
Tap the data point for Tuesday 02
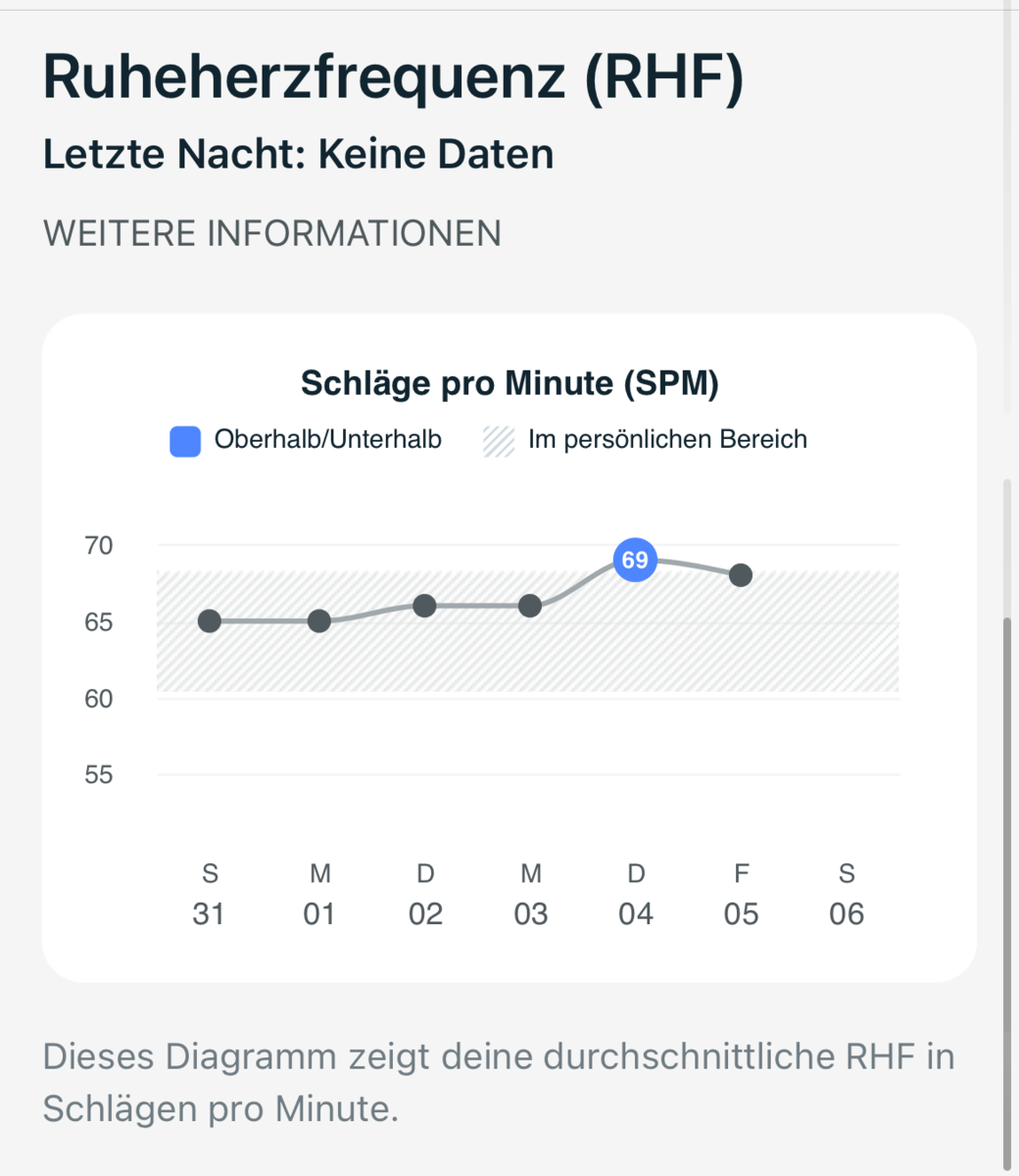pyautogui.click(x=424, y=606)
